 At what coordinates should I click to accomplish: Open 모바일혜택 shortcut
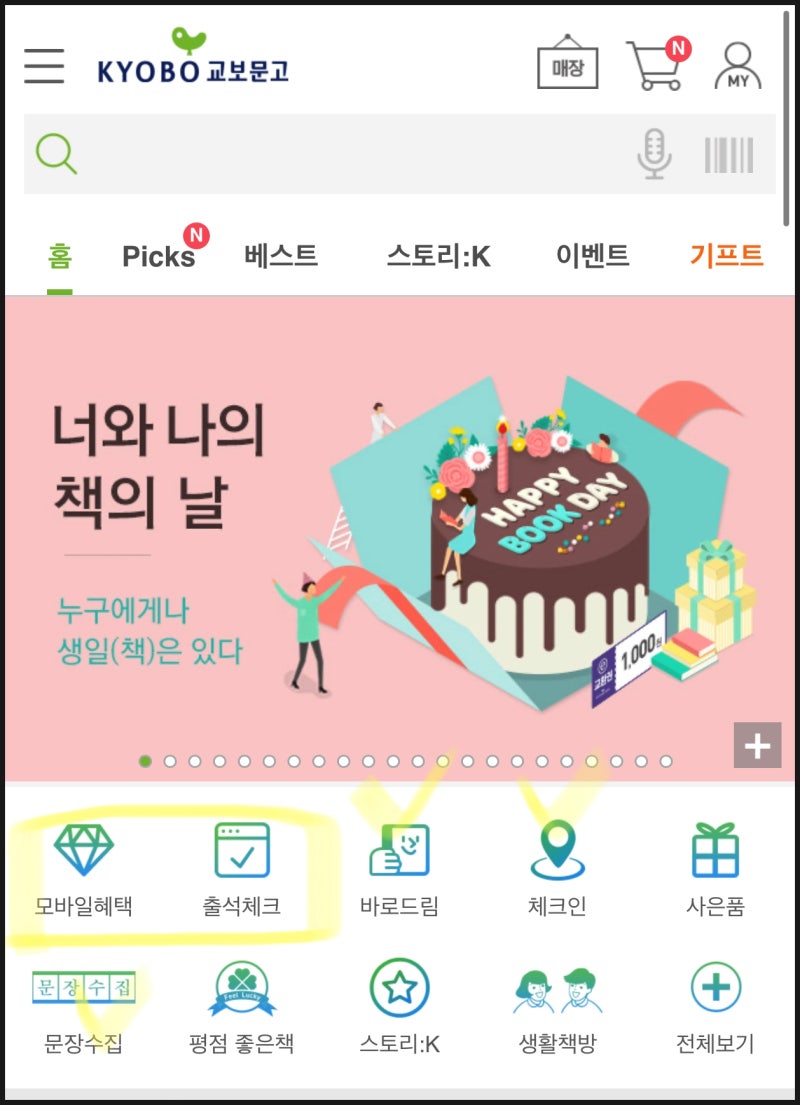(x=83, y=868)
